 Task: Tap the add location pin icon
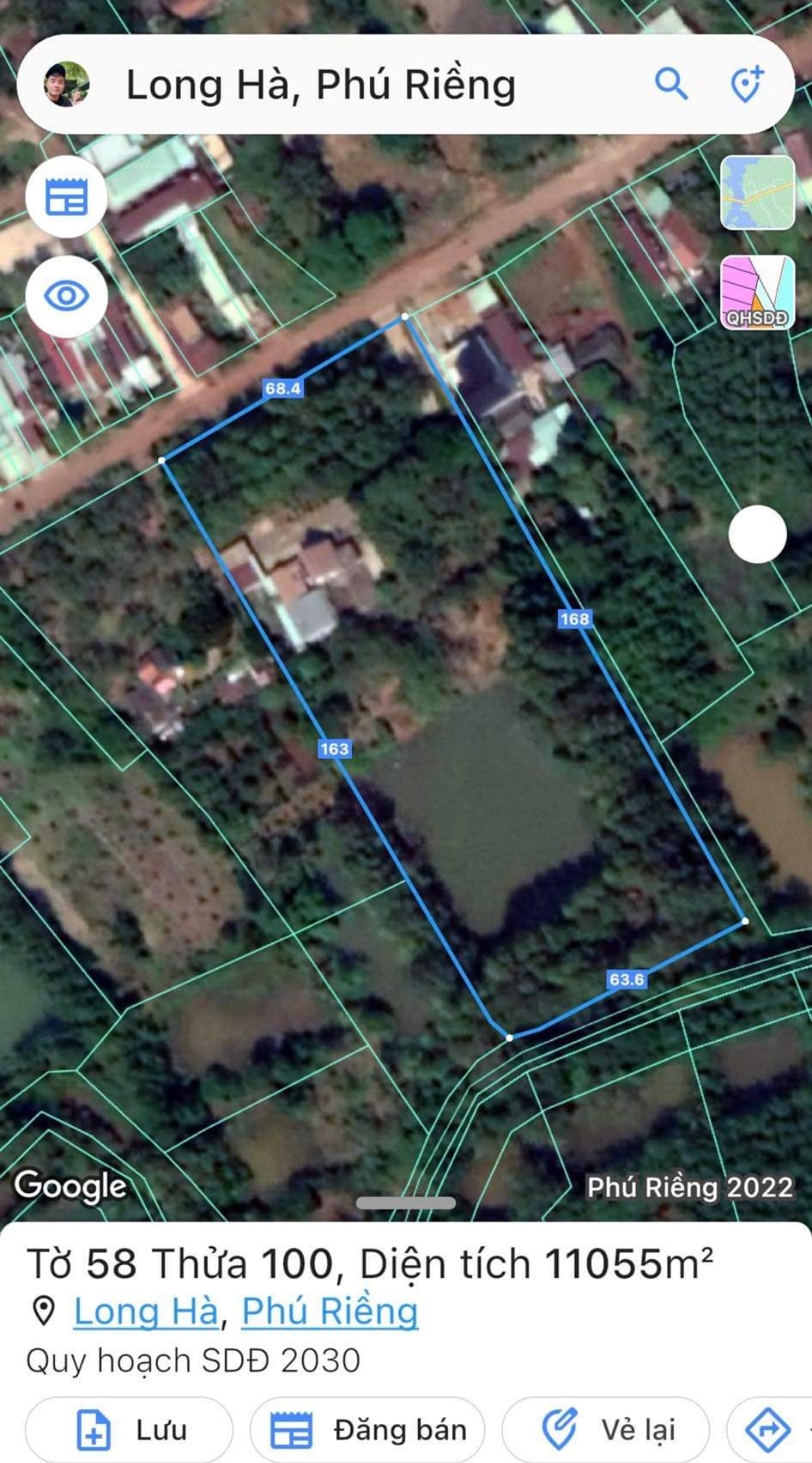747,83
